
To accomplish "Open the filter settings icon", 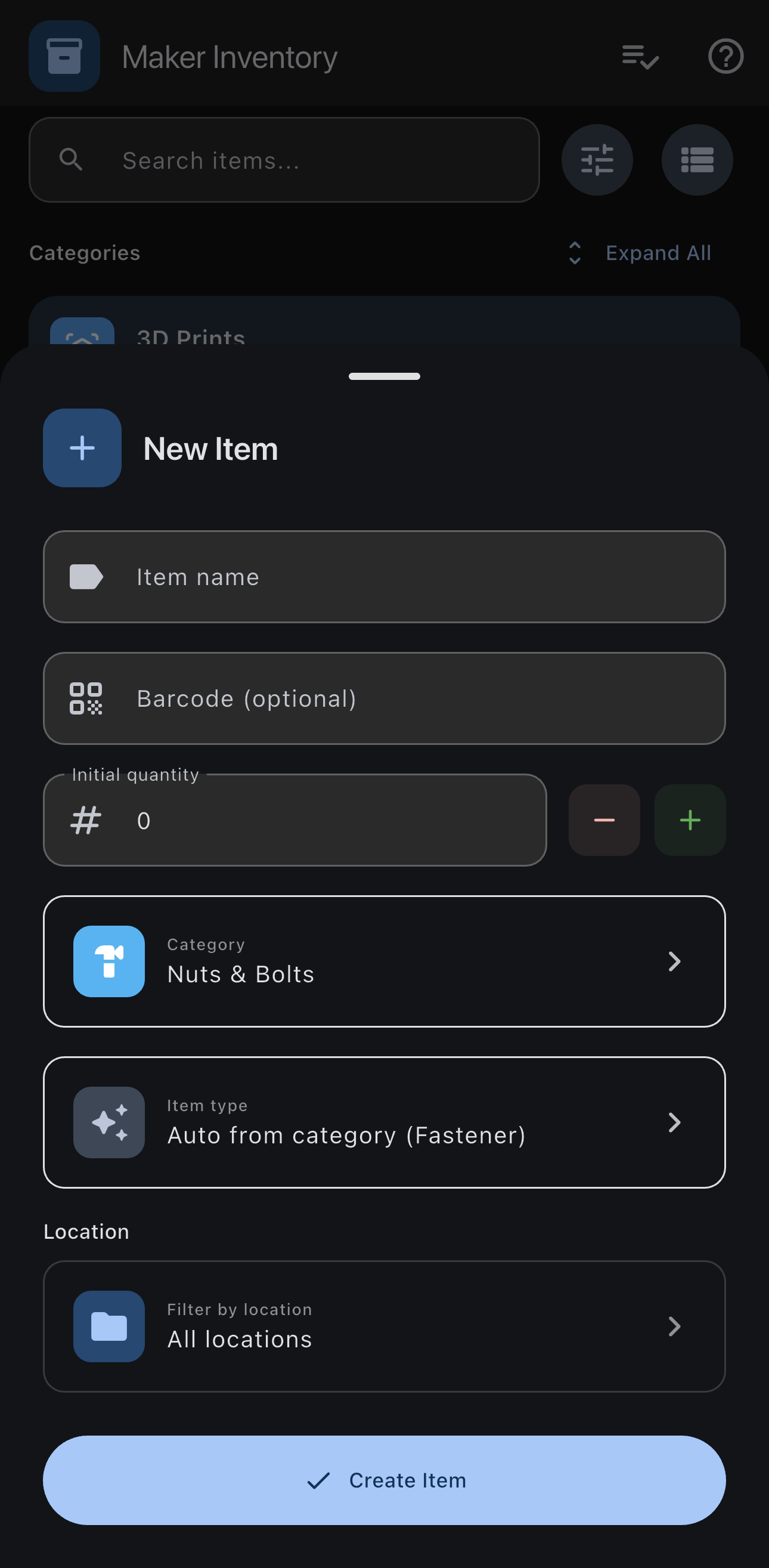I will tap(597, 159).
